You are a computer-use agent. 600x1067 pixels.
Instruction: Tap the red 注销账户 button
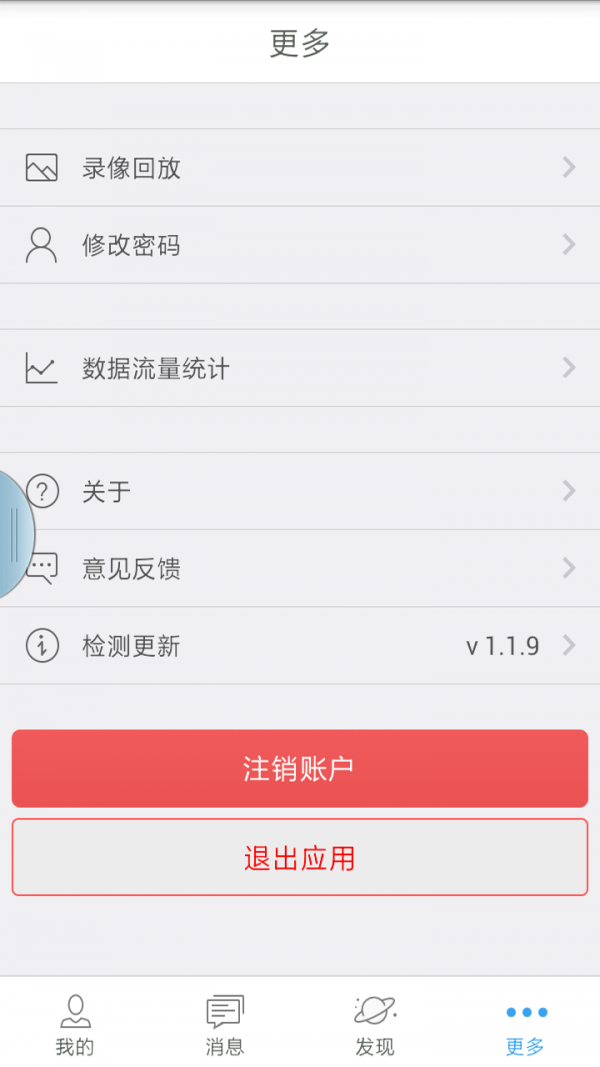tap(300, 768)
